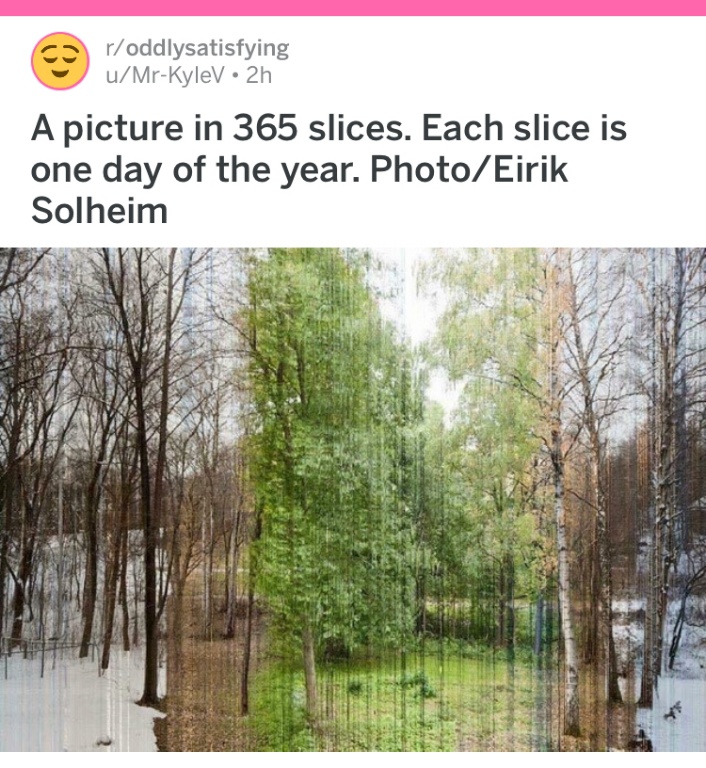706x768 pixels.
Task: Open the forest seasons image full screen
Action: pyautogui.click(x=353, y=500)
